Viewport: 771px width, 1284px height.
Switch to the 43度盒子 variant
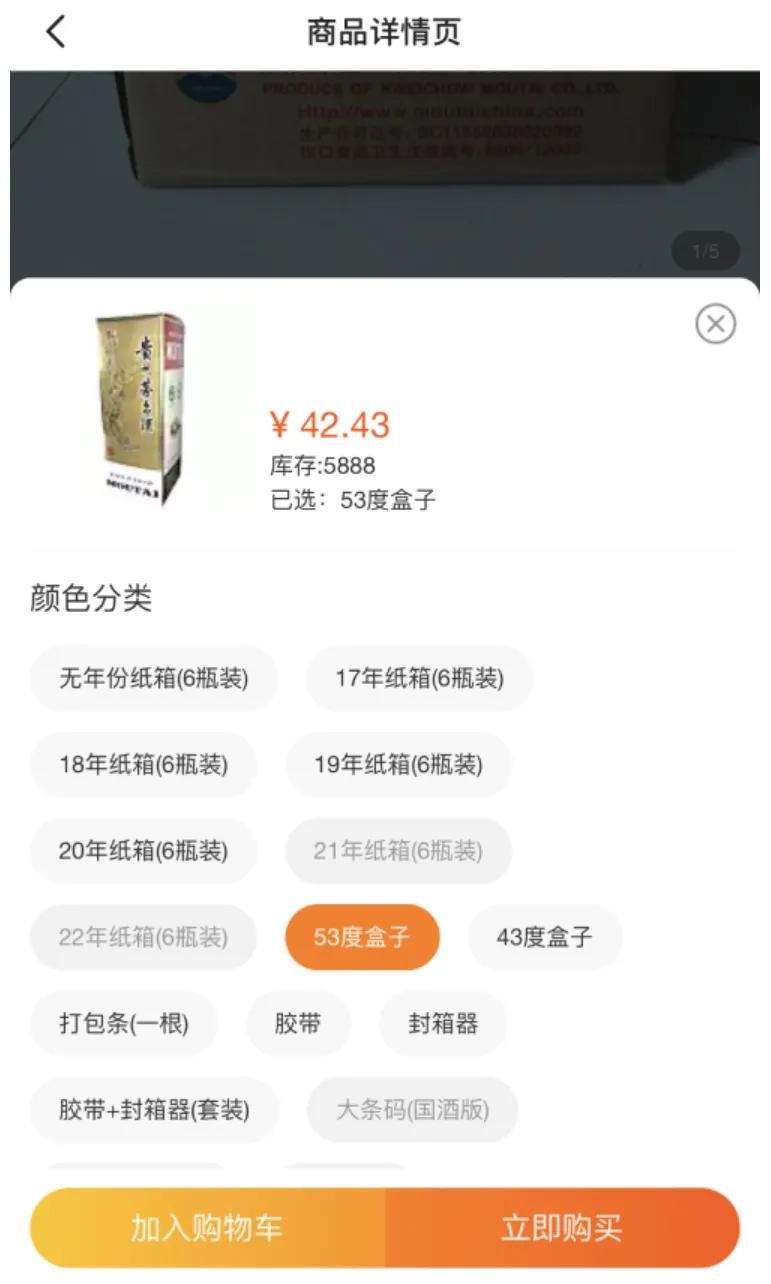[x=545, y=937]
